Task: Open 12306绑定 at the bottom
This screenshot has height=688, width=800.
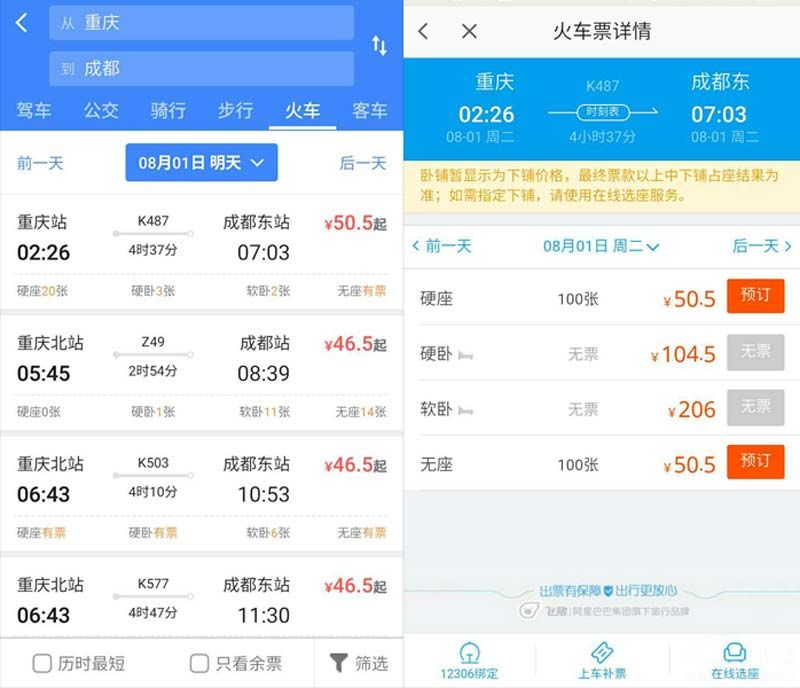Action: 469,661
